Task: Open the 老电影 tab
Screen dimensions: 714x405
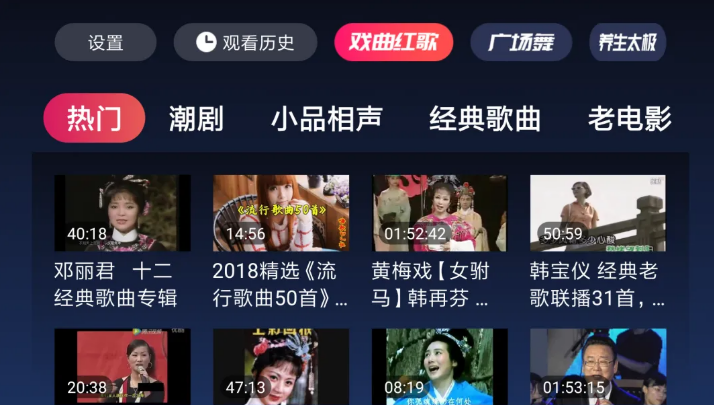Action: tap(629, 118)
